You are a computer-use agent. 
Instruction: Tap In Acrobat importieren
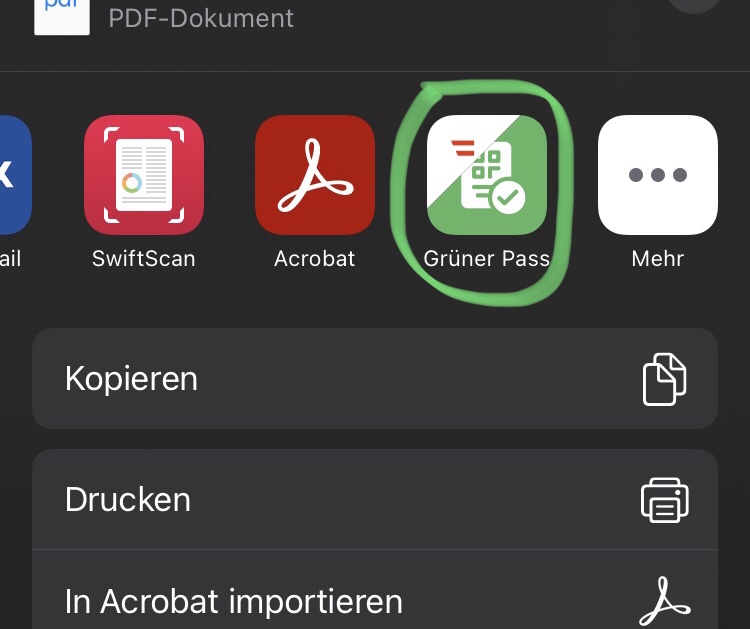click(x=375, y=600)
